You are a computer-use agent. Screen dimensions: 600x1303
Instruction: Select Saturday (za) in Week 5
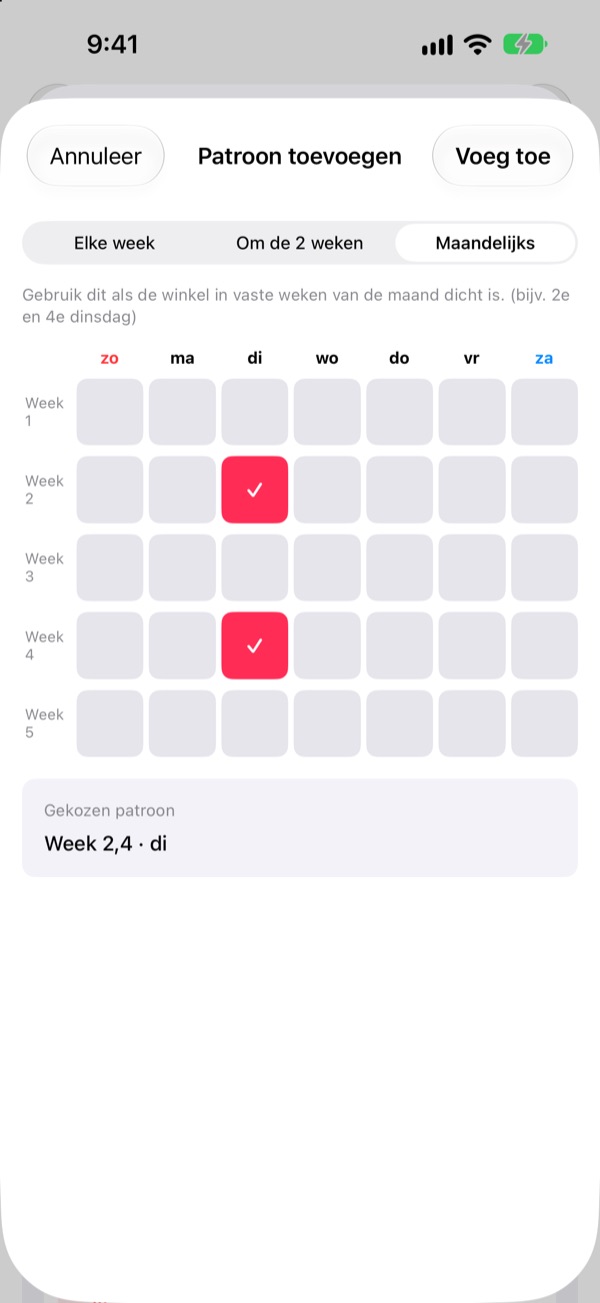tap(544, 724)
